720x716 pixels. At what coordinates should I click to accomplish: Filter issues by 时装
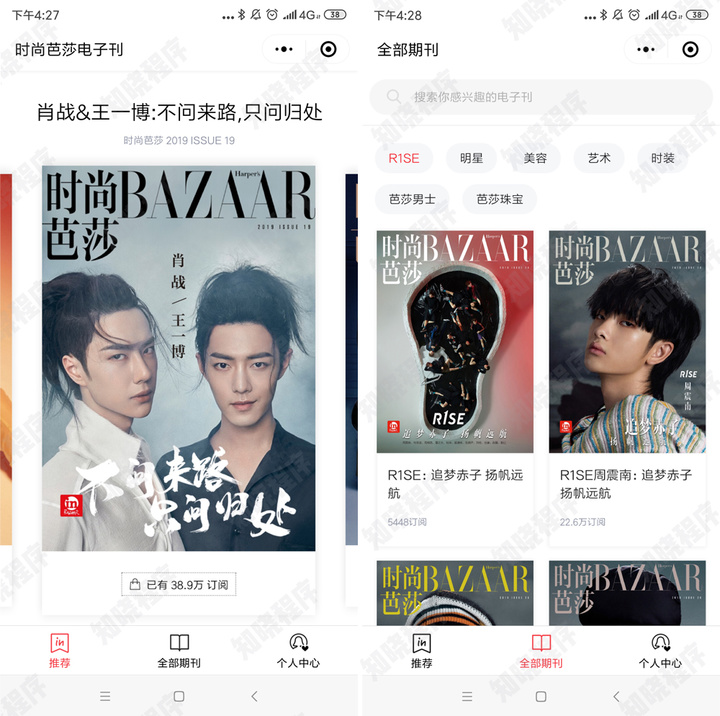663,158
